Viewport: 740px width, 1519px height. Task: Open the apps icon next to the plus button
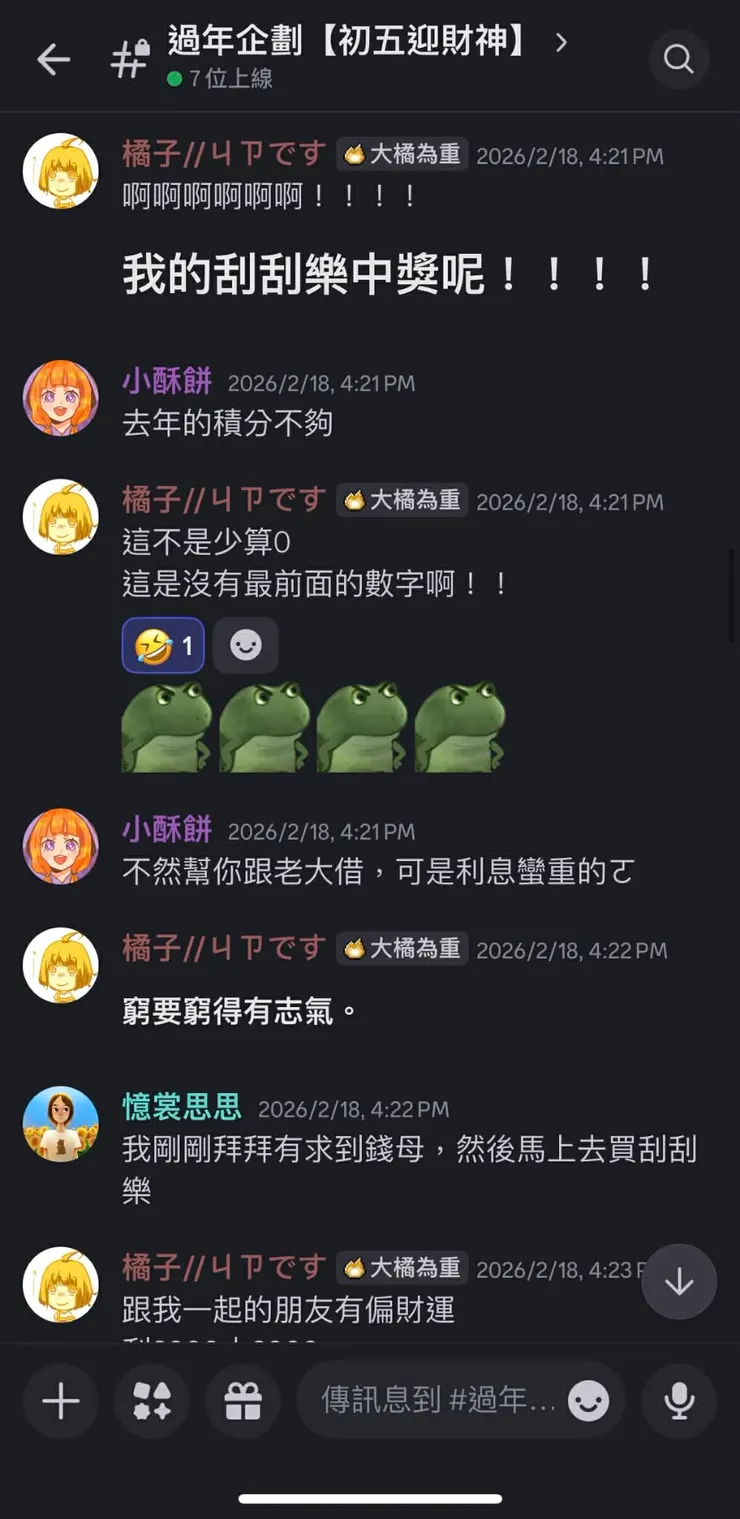[x=151, y=1401]
